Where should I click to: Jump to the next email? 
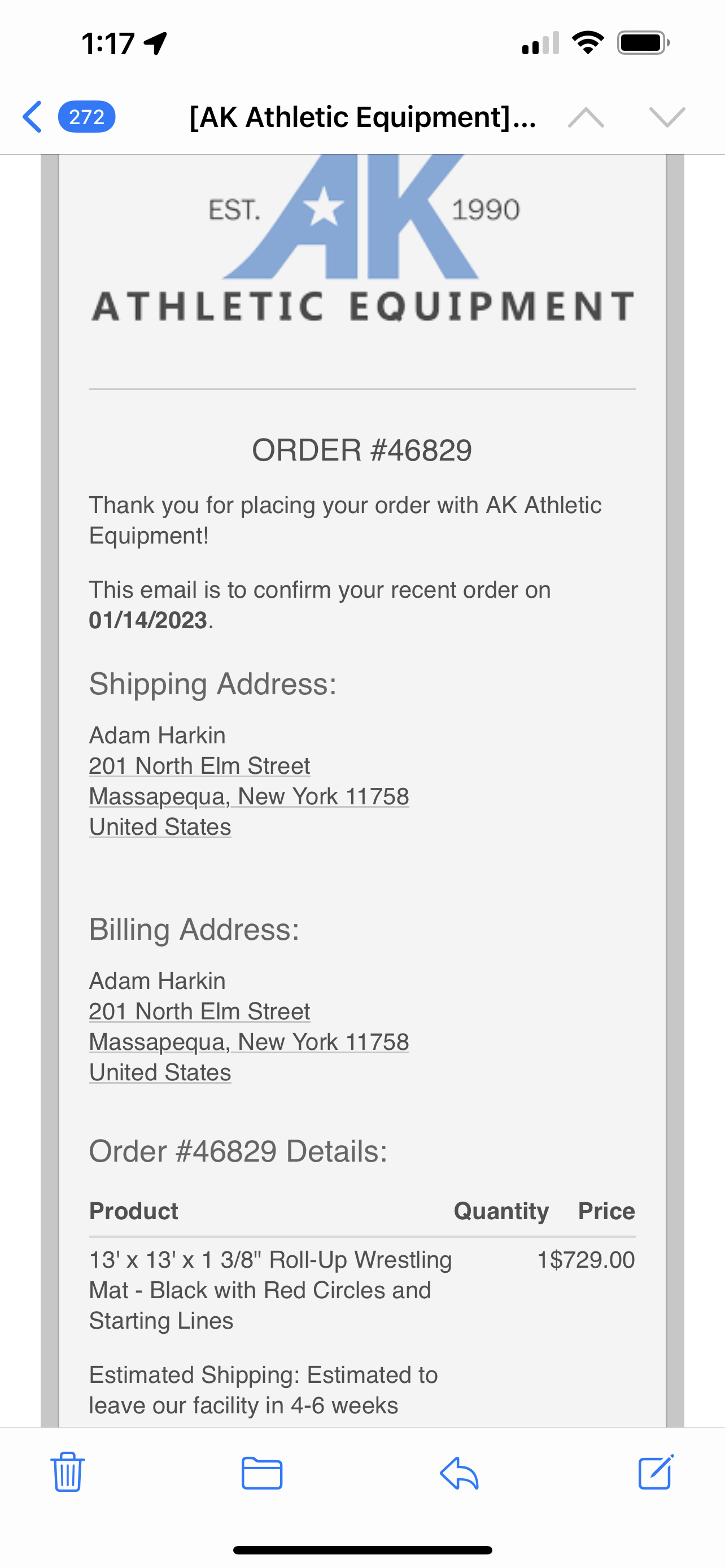(x=667, y=116)
